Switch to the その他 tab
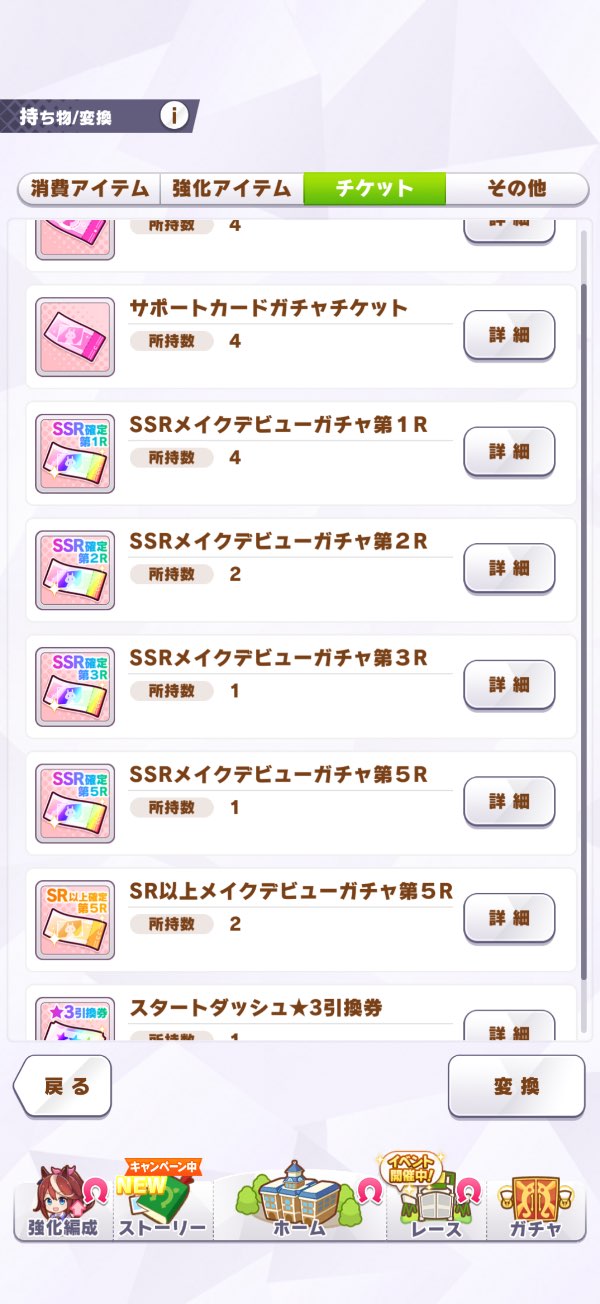The image size is (600, 1304). (x=516, y=188)
